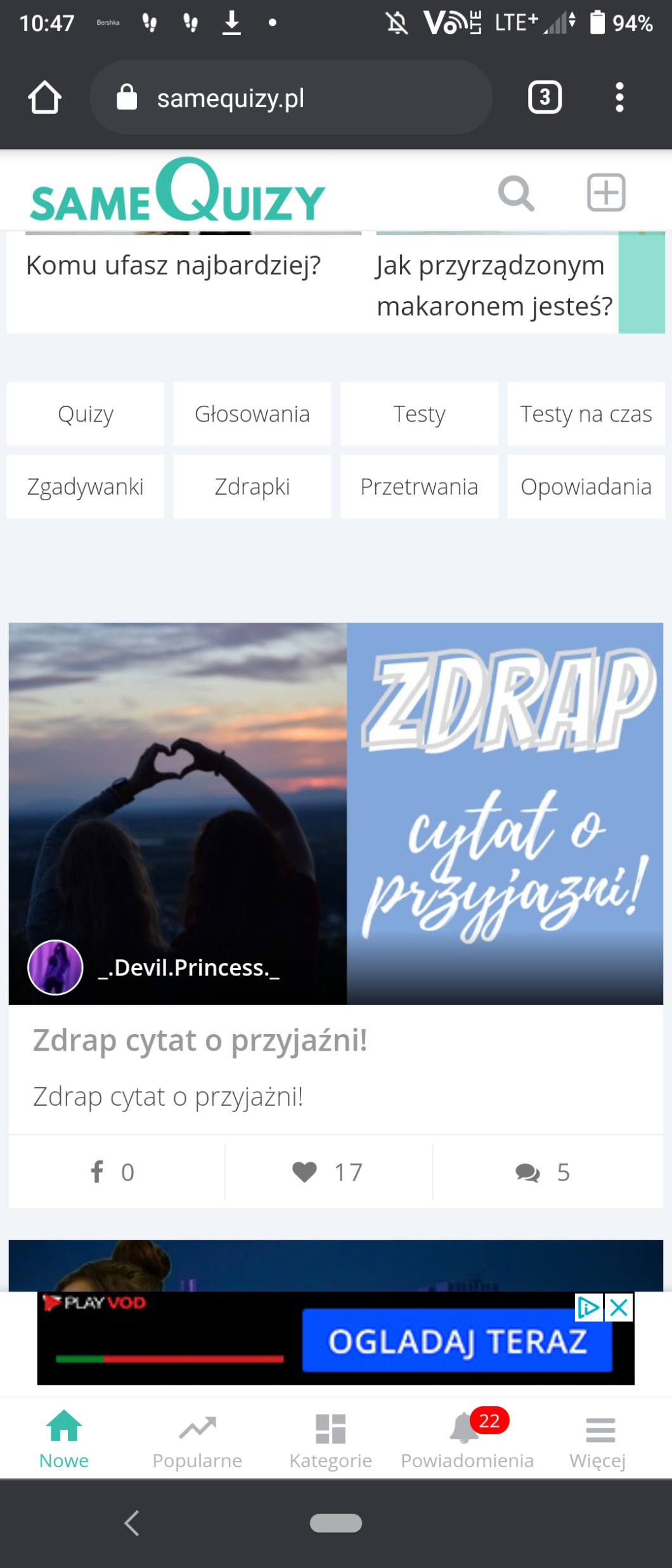Select the Głosowania category chip
Image resolution: width=672 pixels, height=1568 pixels.
(252, 414)
